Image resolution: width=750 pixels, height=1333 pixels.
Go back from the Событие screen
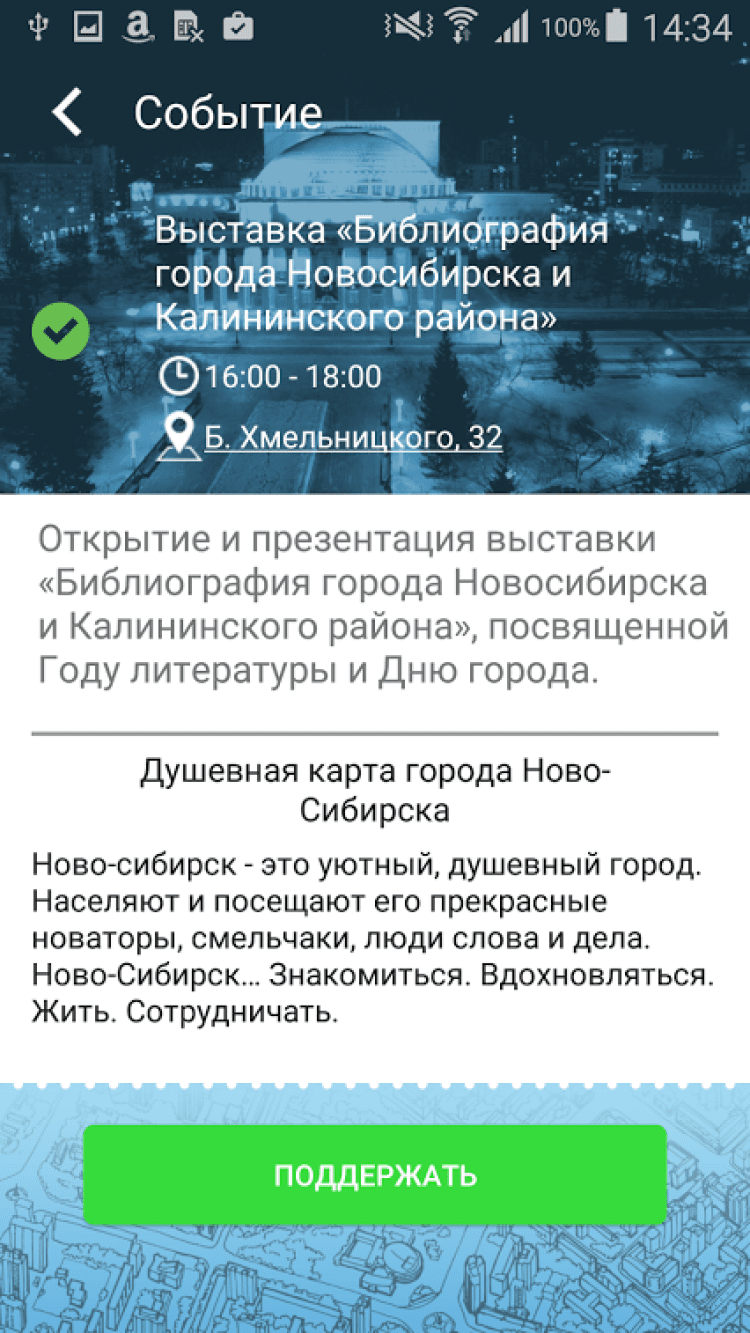pyautogui.click(x=67, y=113)
